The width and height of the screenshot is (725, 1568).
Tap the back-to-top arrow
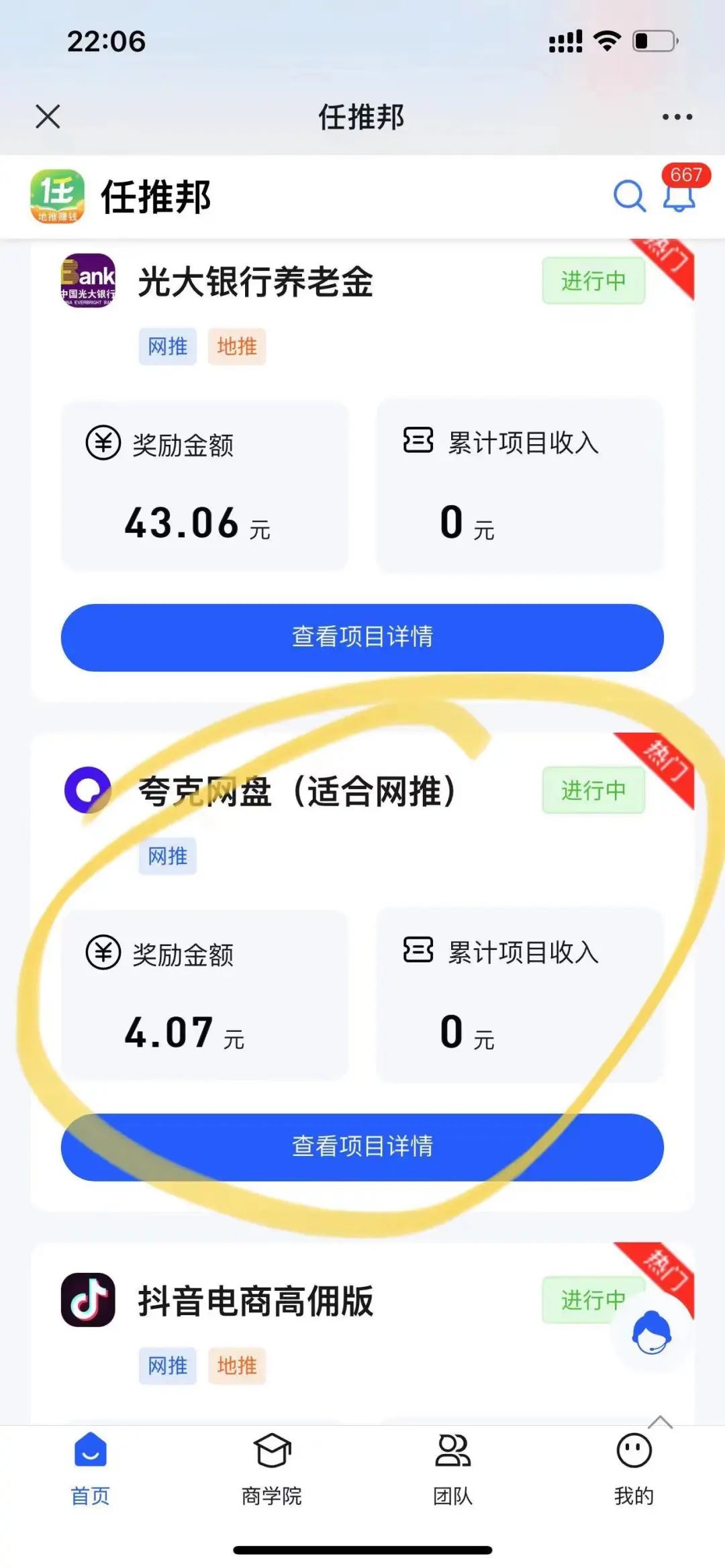click(x=660, y=1422)
